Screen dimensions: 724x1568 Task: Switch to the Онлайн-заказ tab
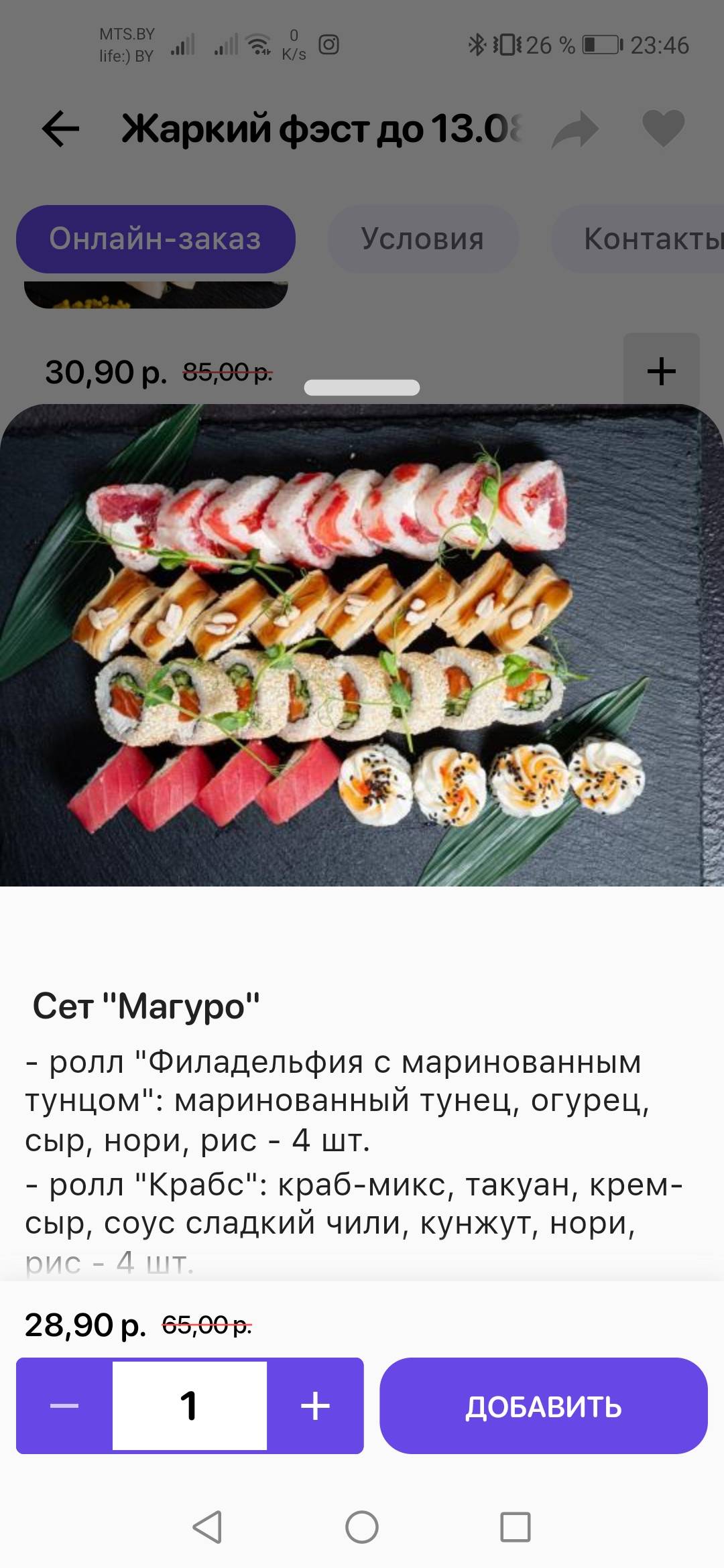pyautogui.click(x=156, y=239)
